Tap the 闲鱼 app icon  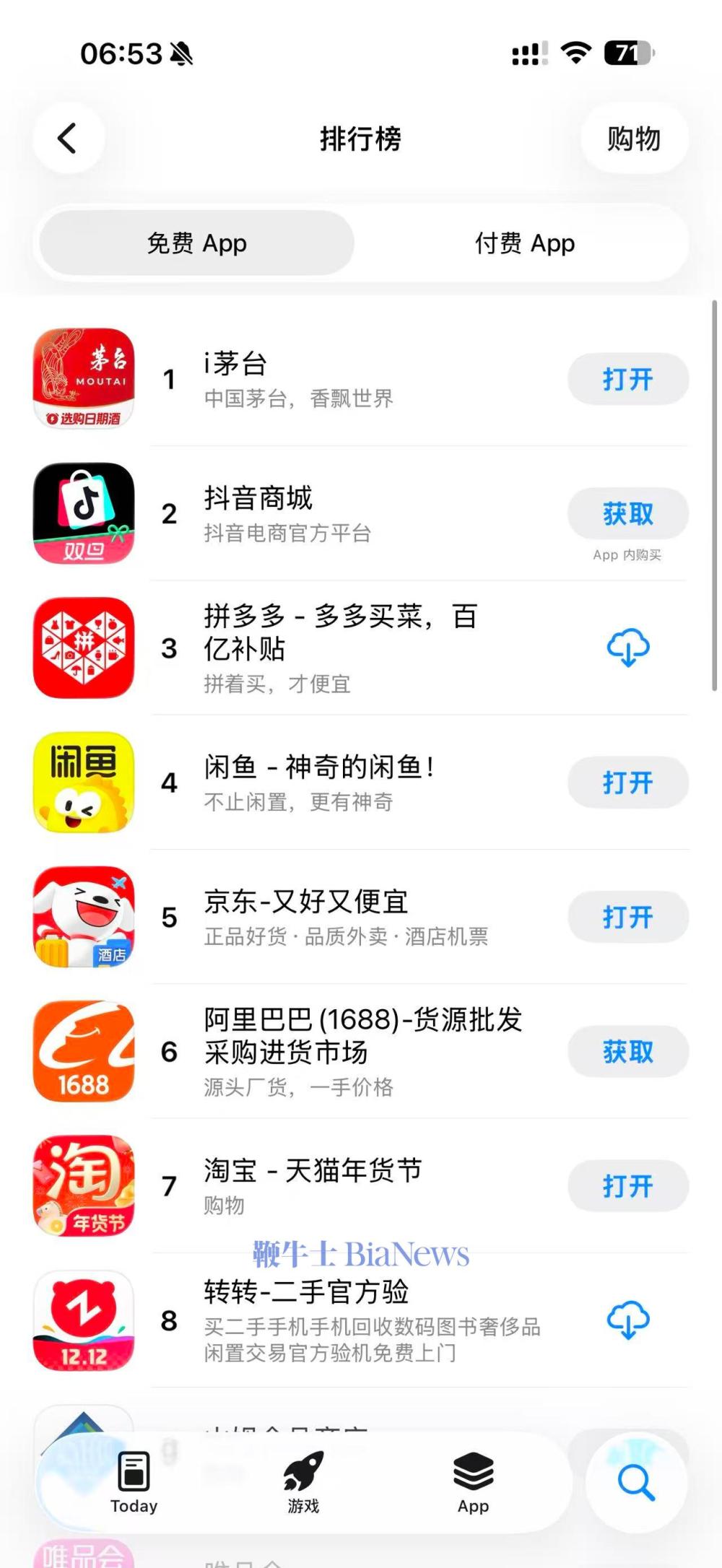click(x=82, y=782)
